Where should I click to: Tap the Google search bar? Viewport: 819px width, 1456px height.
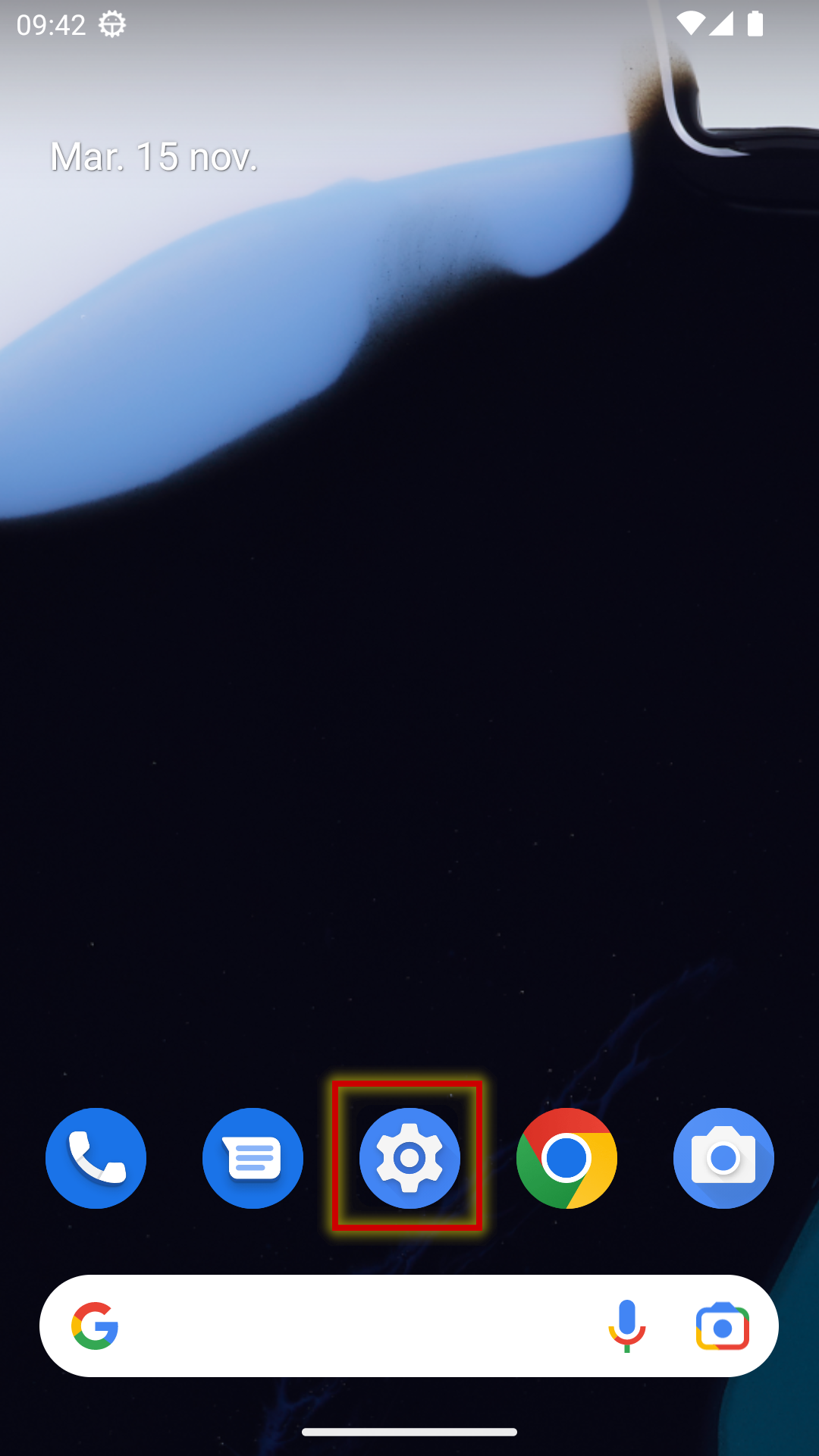(x=356, y=1326)
